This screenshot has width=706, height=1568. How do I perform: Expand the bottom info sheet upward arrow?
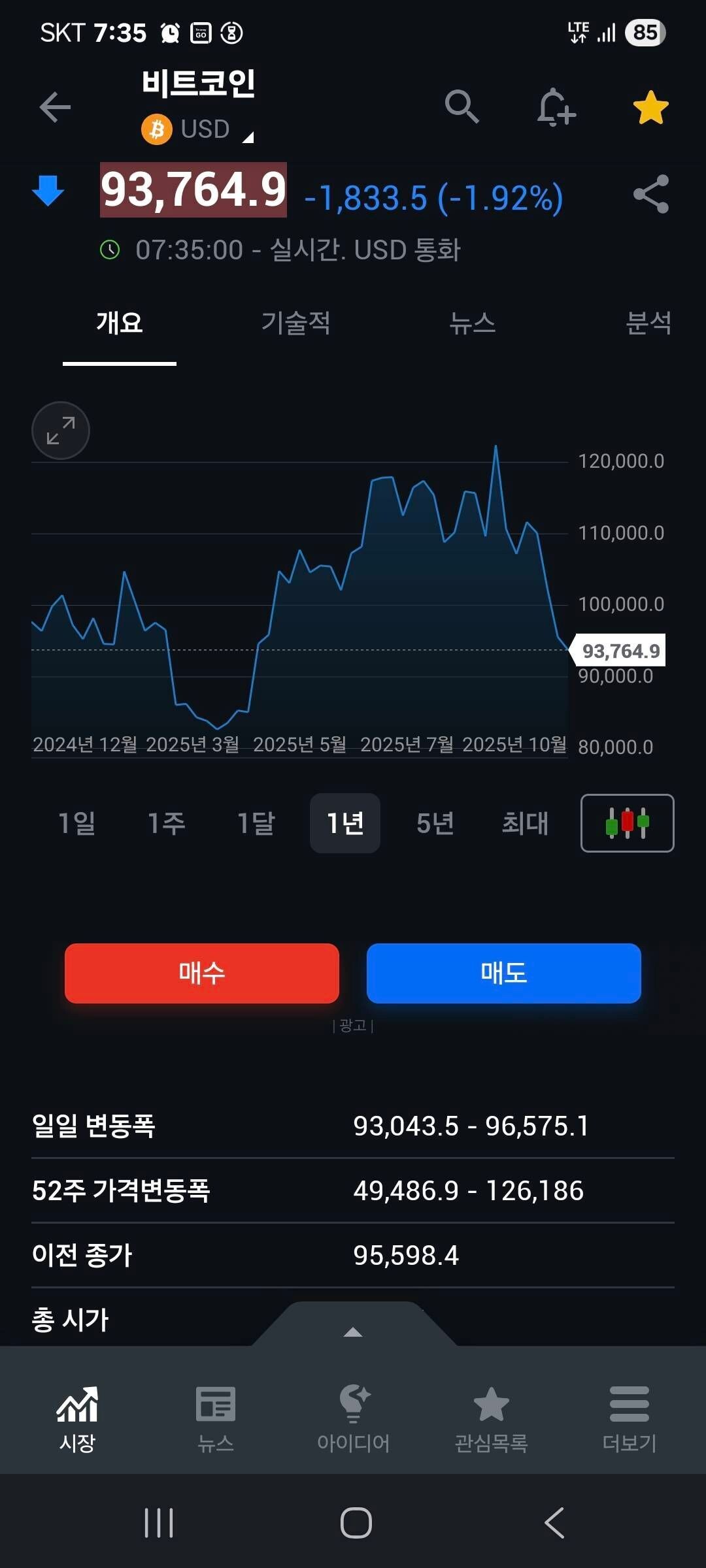click(x=353, y=1333)
